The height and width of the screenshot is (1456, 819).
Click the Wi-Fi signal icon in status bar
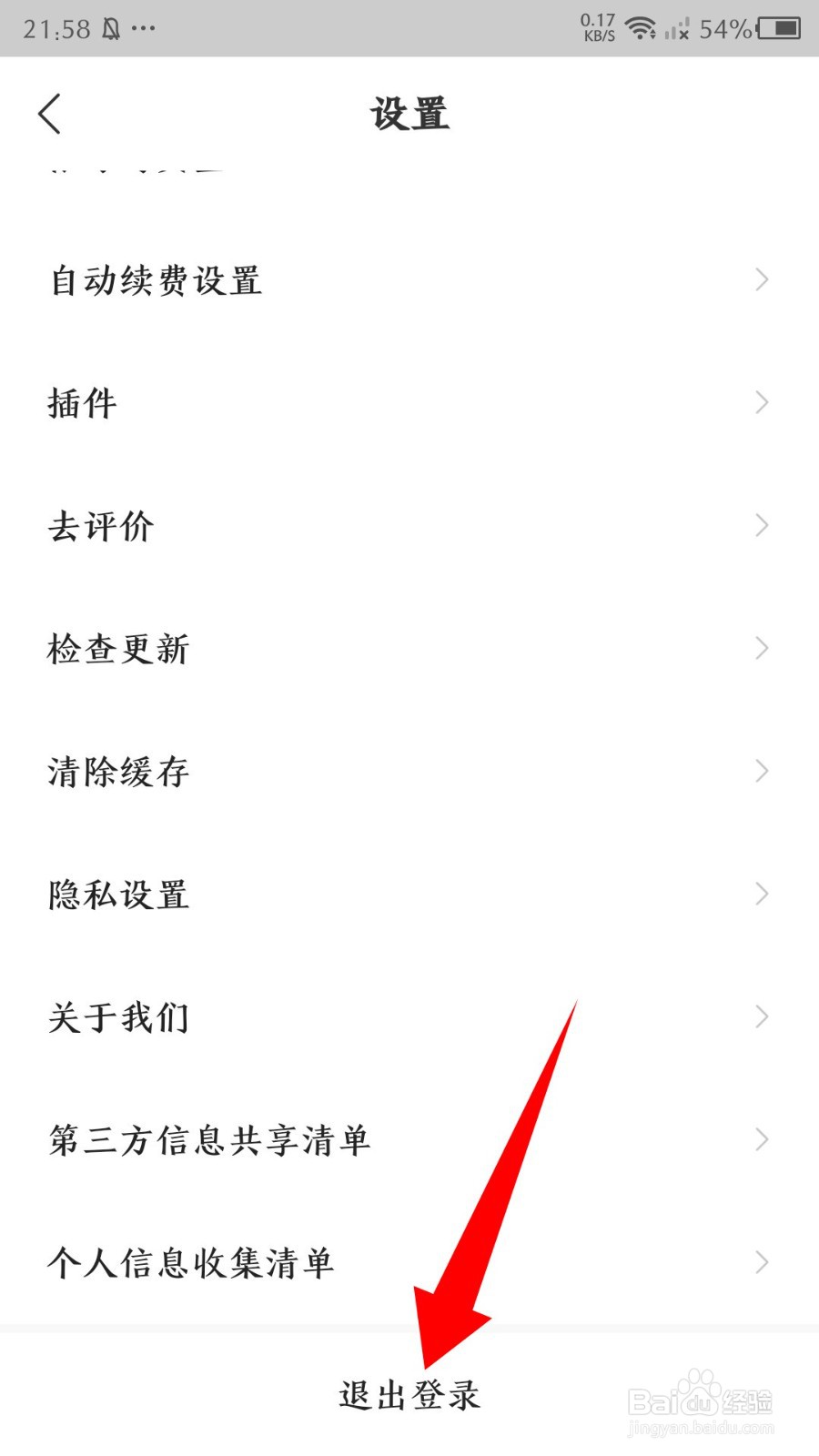tap(642, 27)
